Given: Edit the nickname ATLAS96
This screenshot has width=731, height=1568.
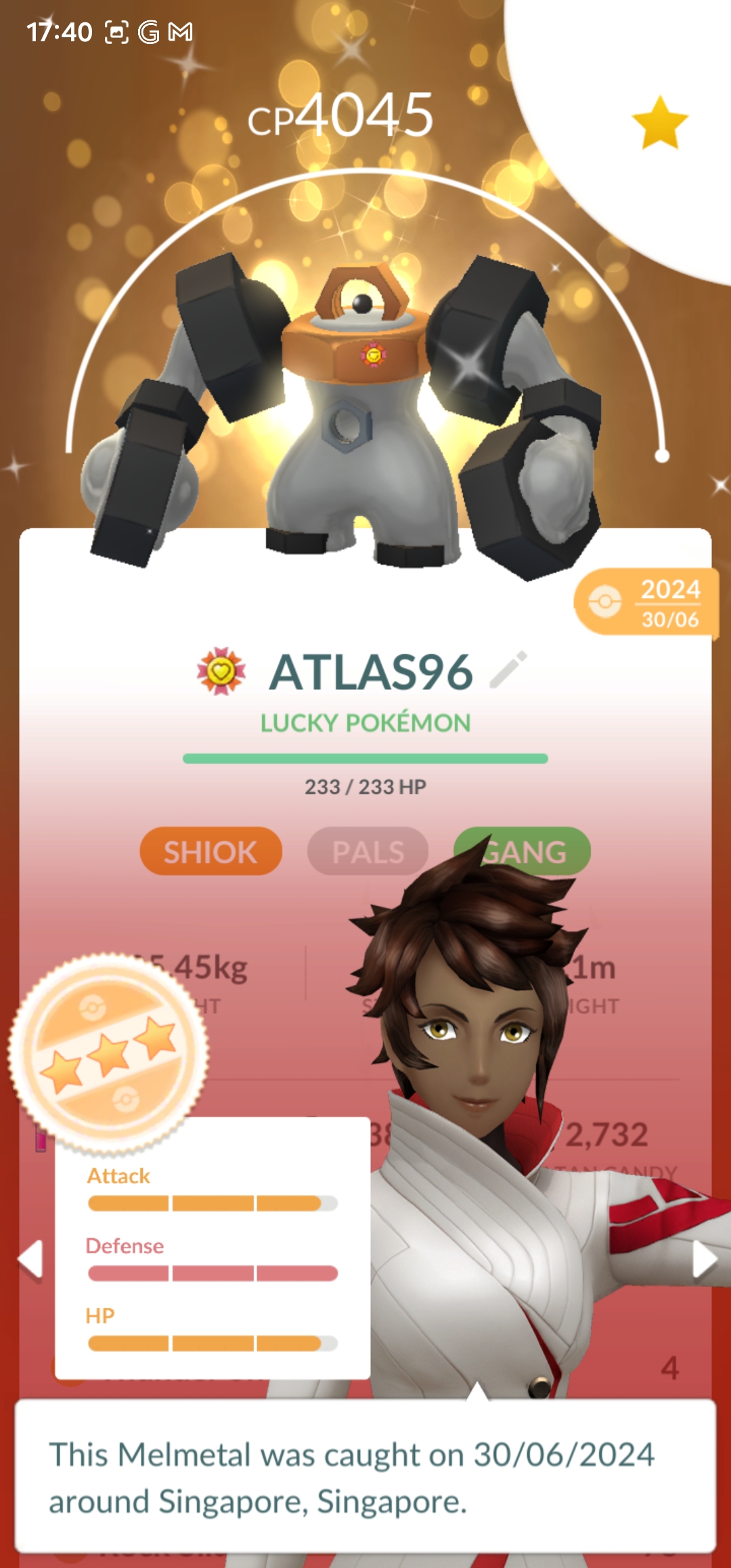Looking at the screenshot, I should [x=508, y=670].
